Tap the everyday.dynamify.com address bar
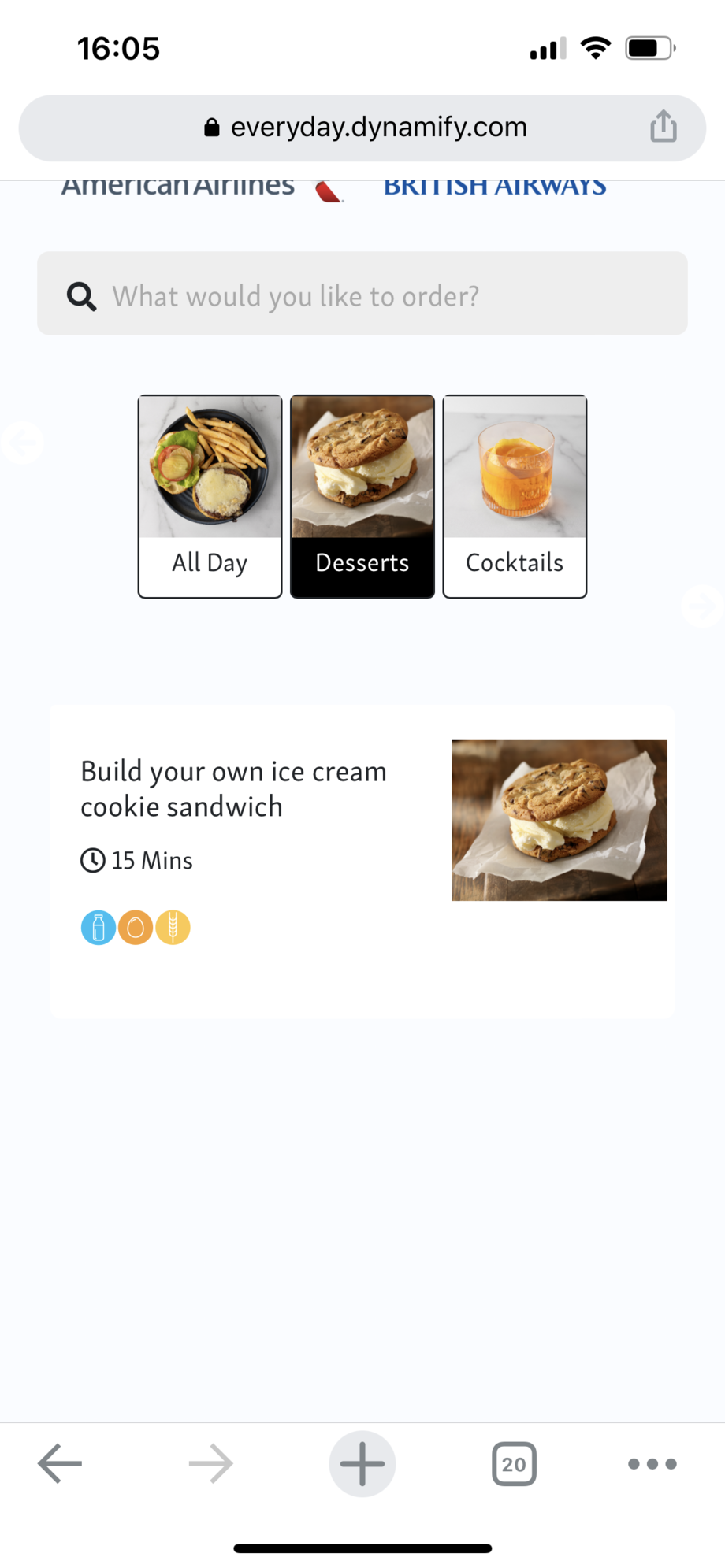725x1568 pixels. (362, 128)
